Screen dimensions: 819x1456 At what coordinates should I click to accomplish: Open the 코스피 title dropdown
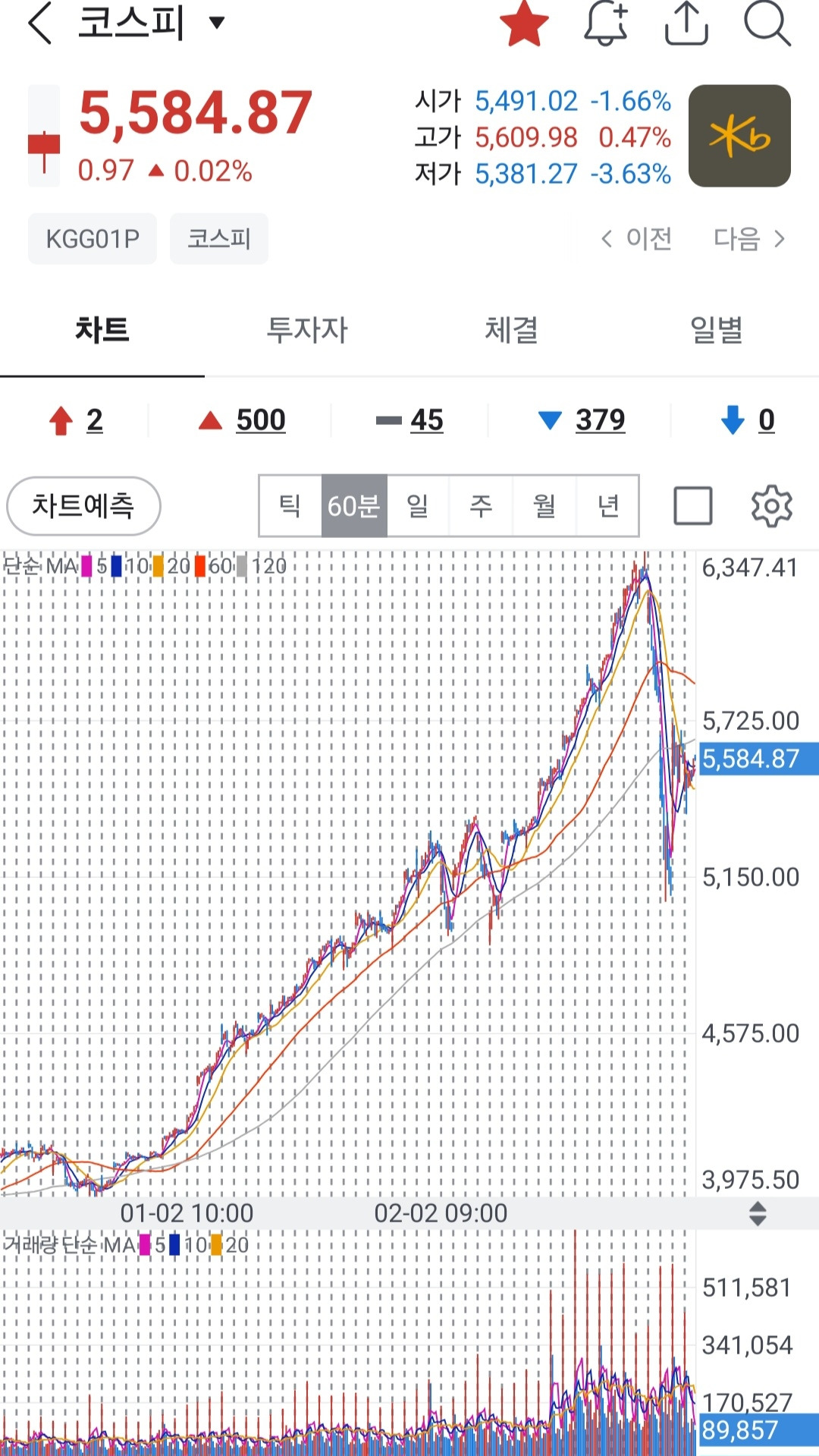point(216,23)
